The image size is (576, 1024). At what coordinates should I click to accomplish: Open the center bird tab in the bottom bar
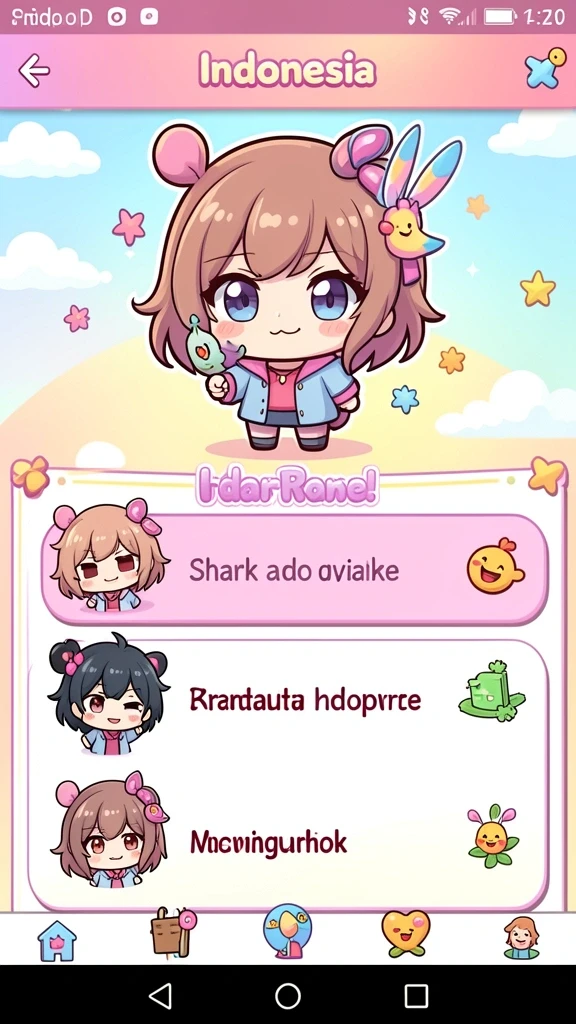pos(287,931)
